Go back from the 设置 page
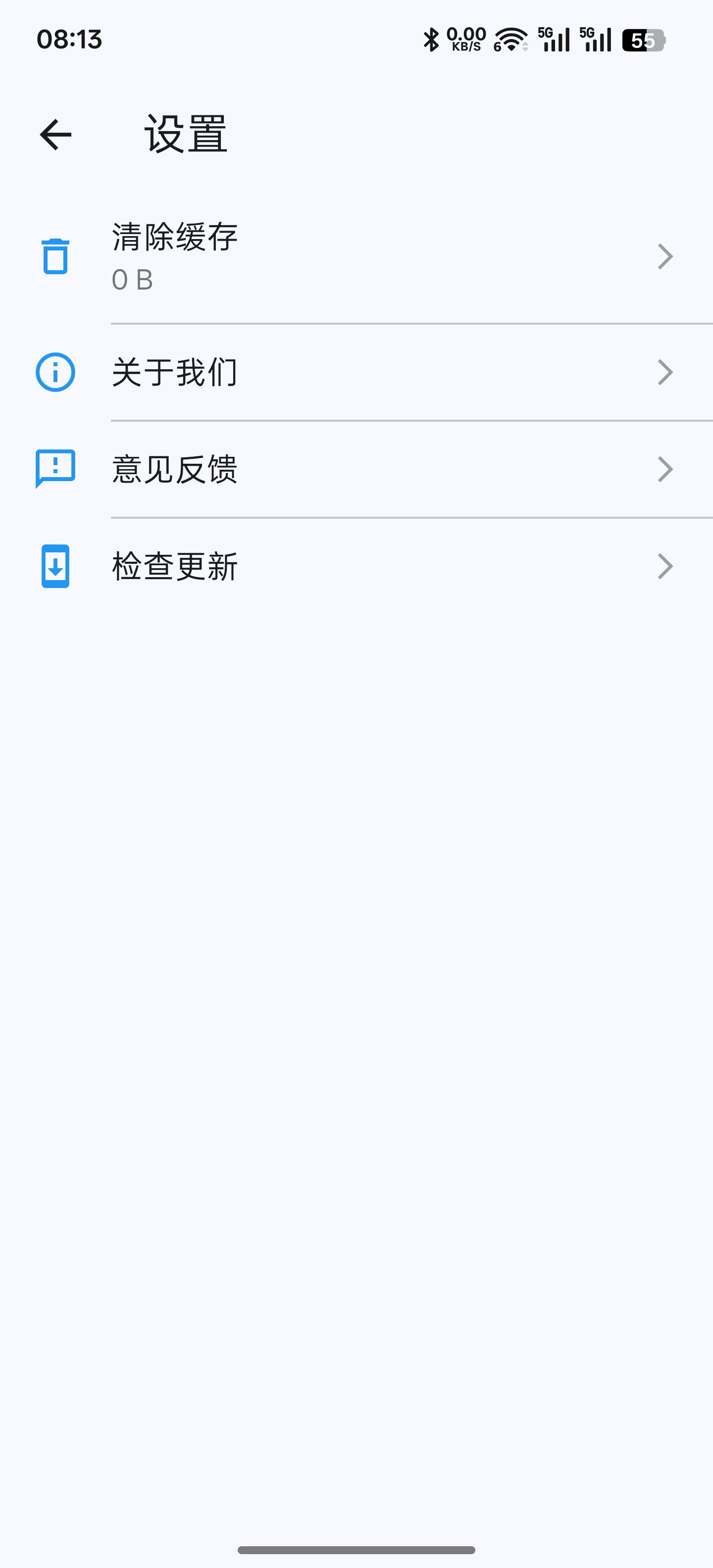The height and width of the screenshot is (1568, 713). (55, 135)
